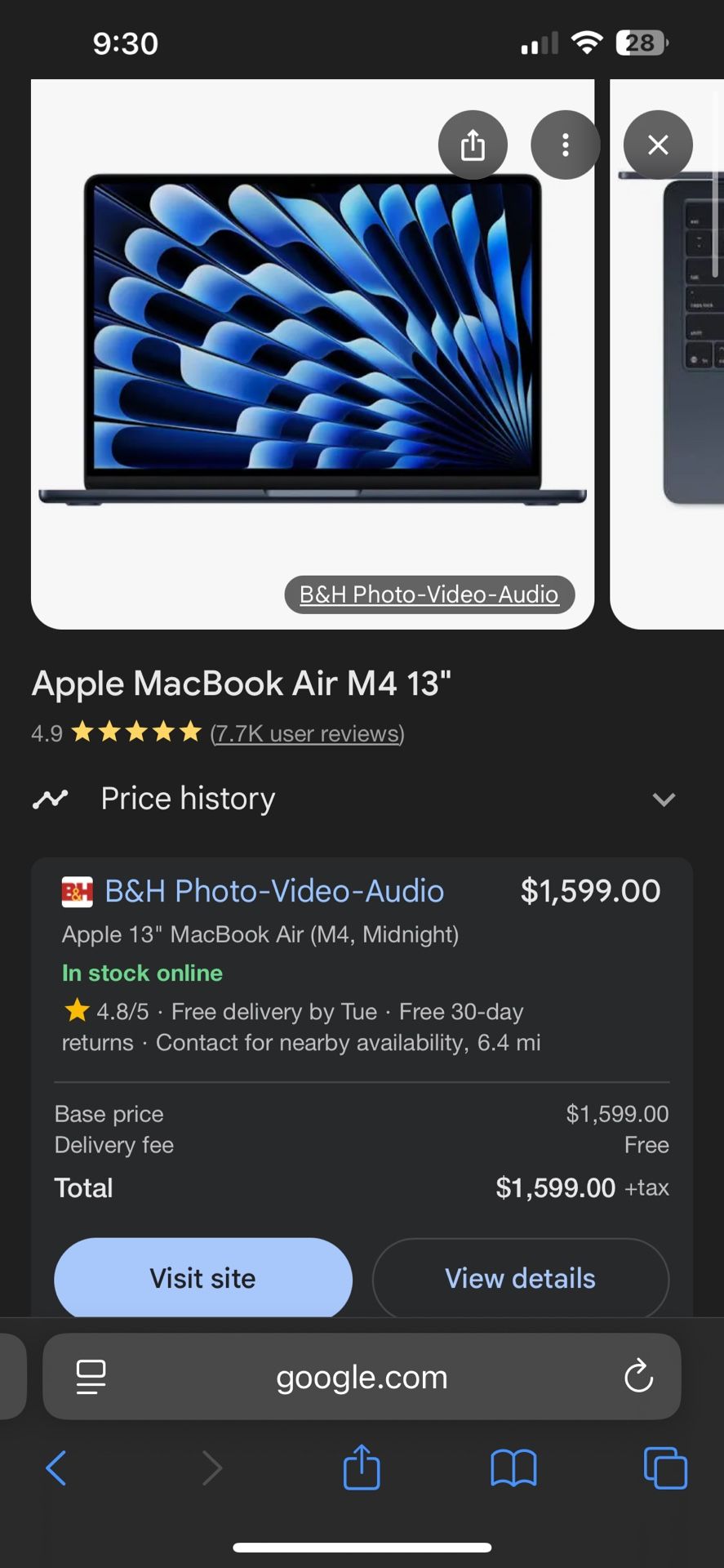Image resolution: width=724 pixels, height=1568 pixels.
Task: Open the B&H Photo-Video-Audio image source link
Action: 429,595
